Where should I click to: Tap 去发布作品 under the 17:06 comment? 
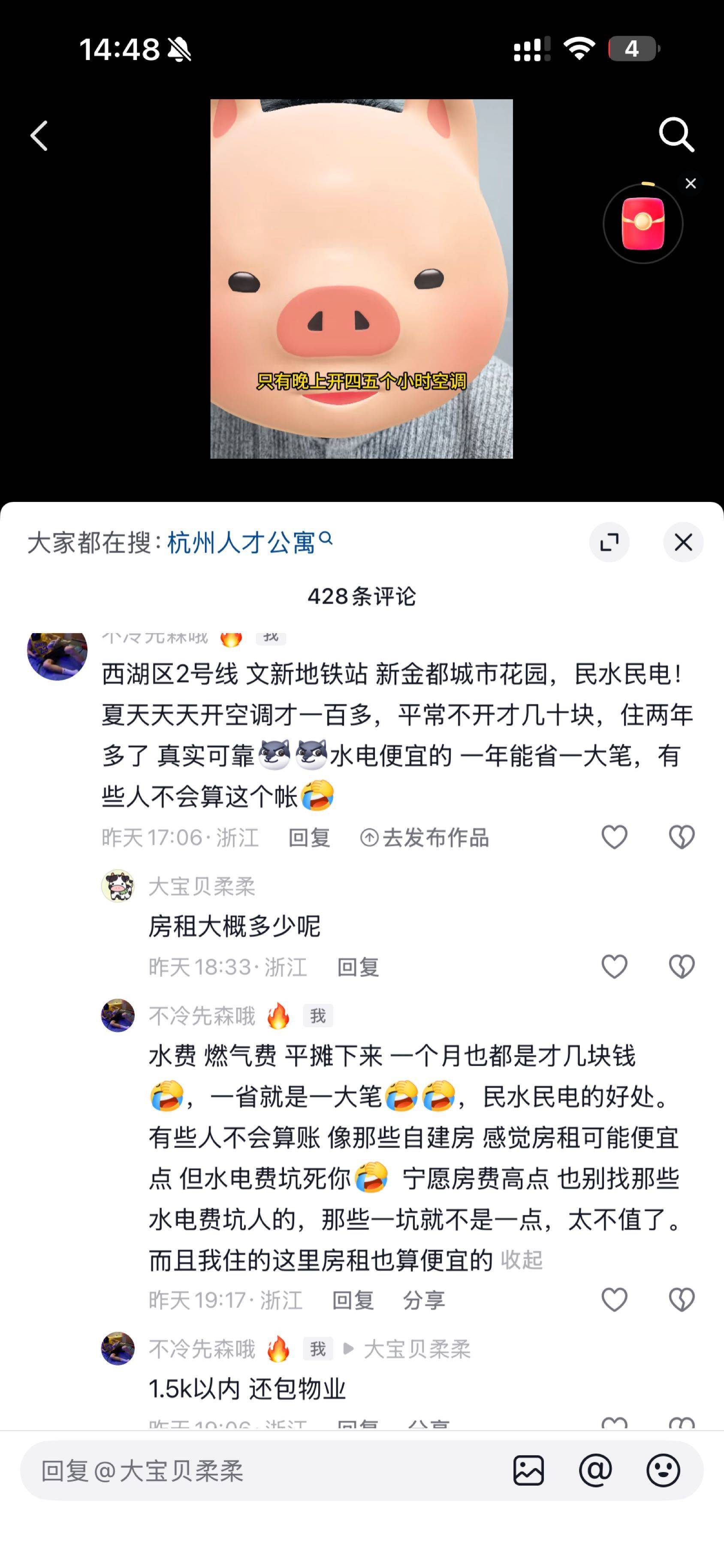pos(425,838)
